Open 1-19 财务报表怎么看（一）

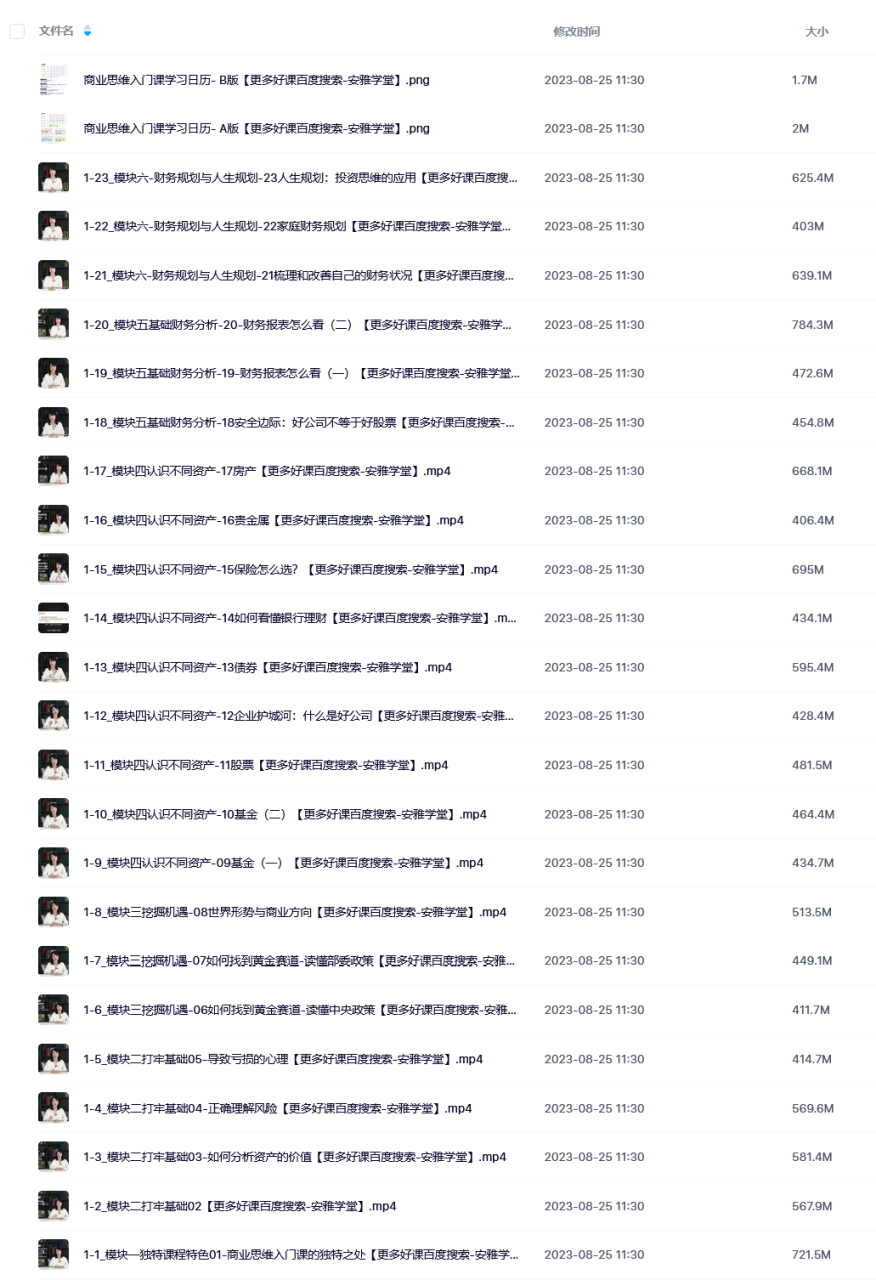coord(300,374)
